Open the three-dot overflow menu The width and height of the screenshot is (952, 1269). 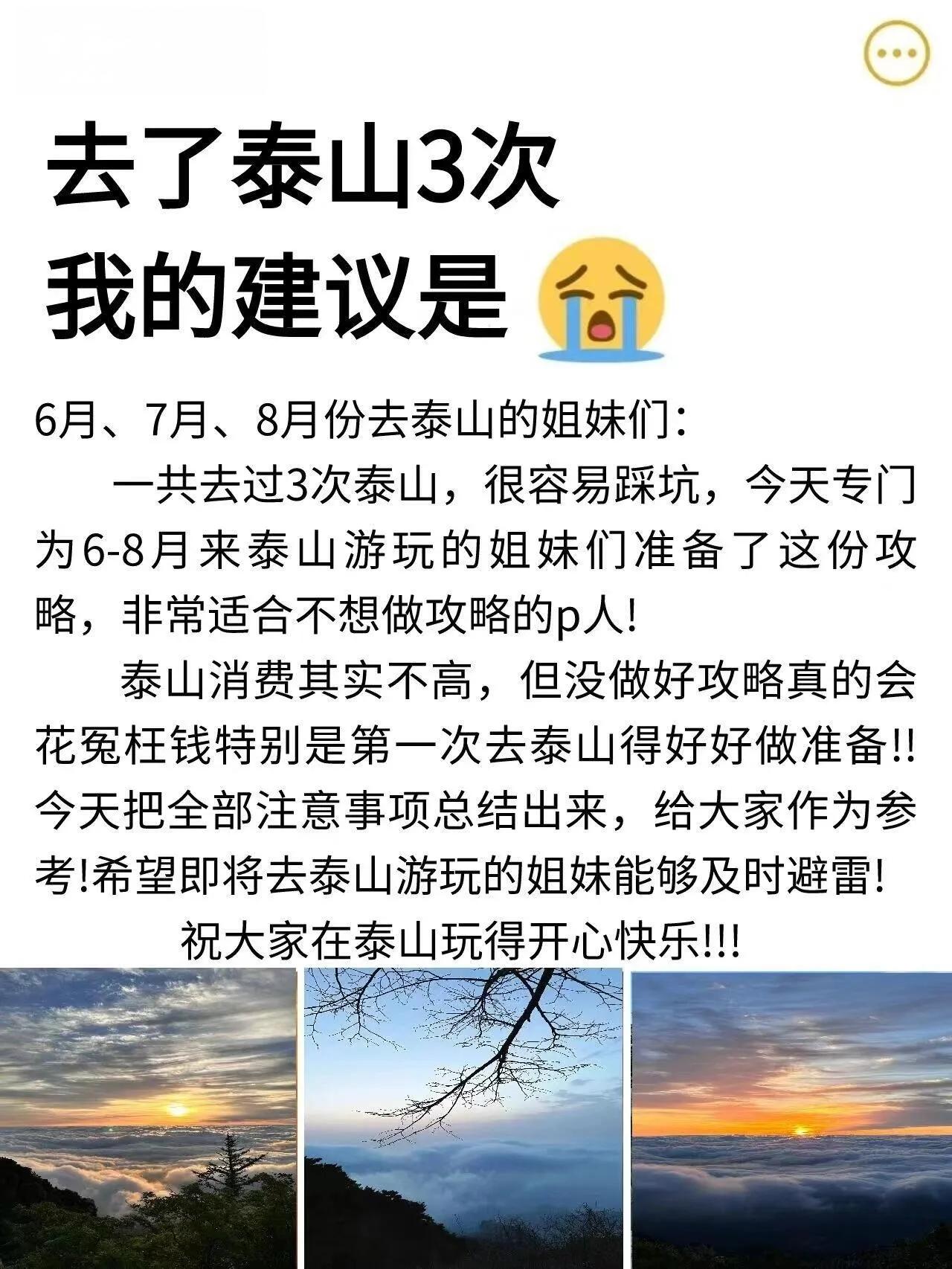pyautogui.click(x=897, y=53)
